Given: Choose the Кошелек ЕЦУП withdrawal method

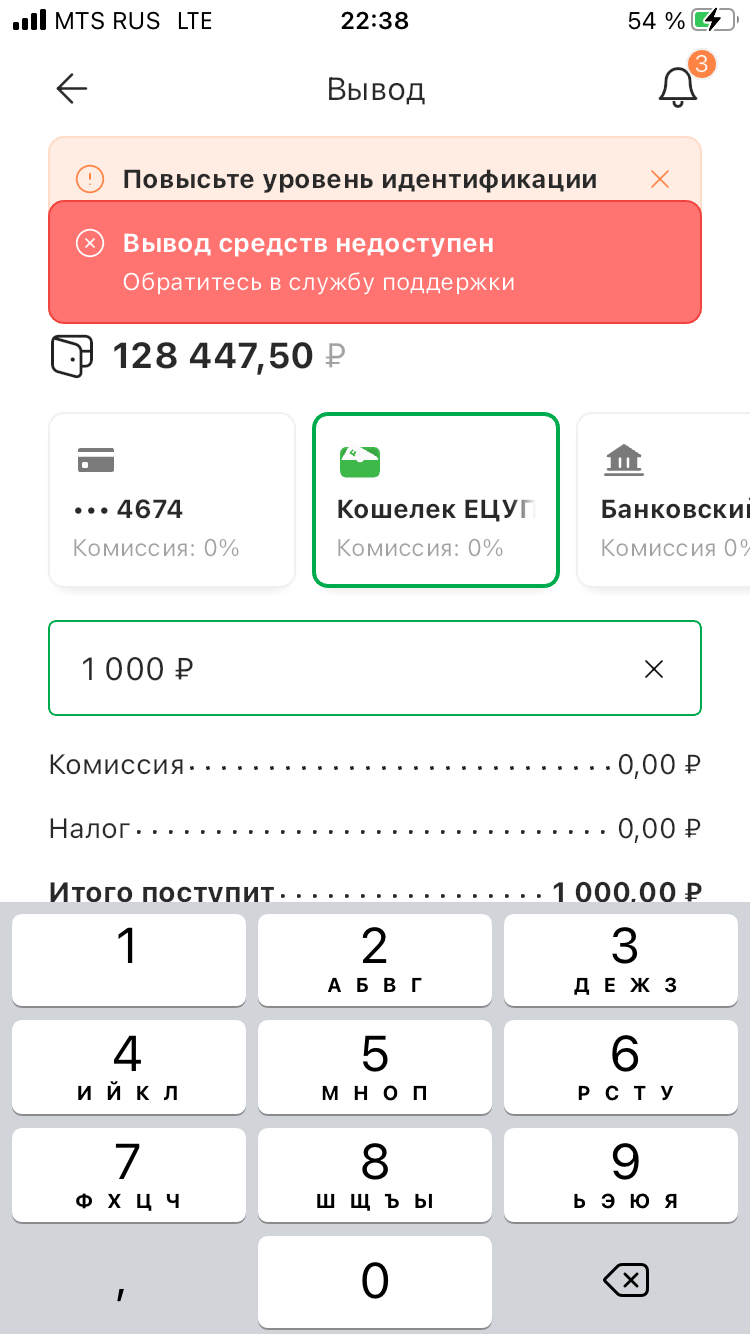Looking at the screenshot, I should tap(436, 500).
